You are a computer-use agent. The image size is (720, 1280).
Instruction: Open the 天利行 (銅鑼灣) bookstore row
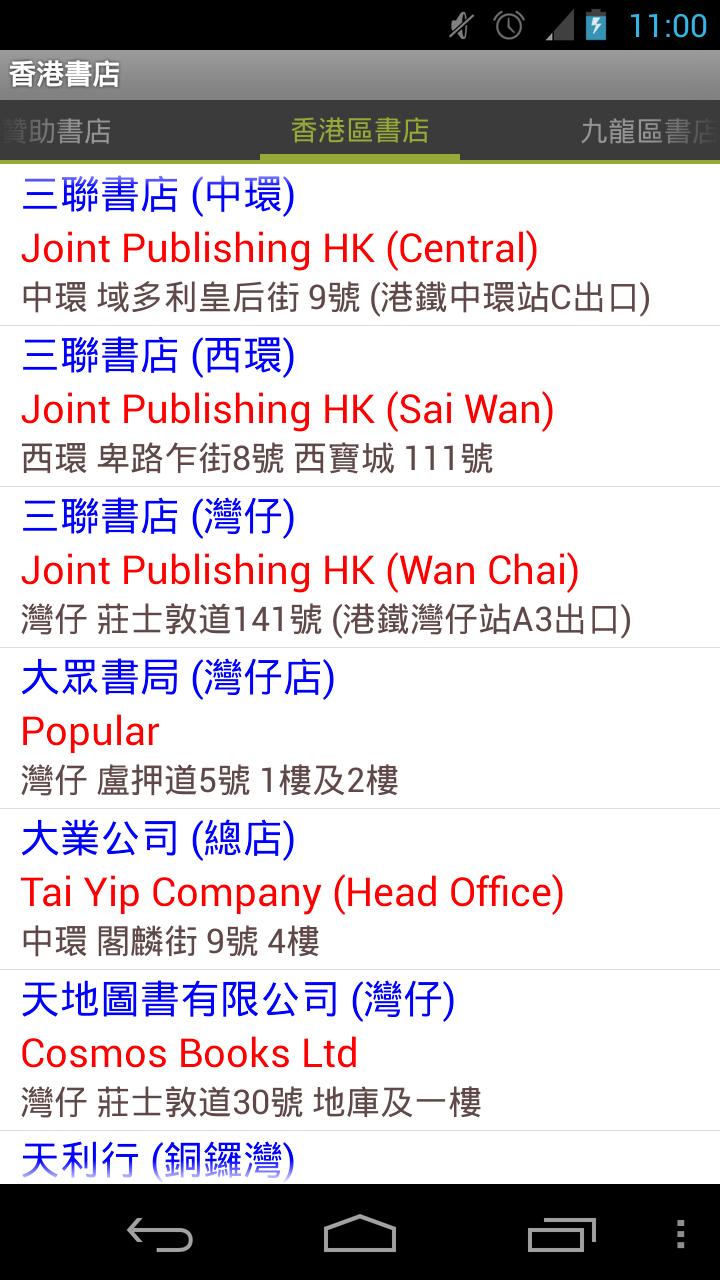pyautogui.click(x=360, y=1160)
